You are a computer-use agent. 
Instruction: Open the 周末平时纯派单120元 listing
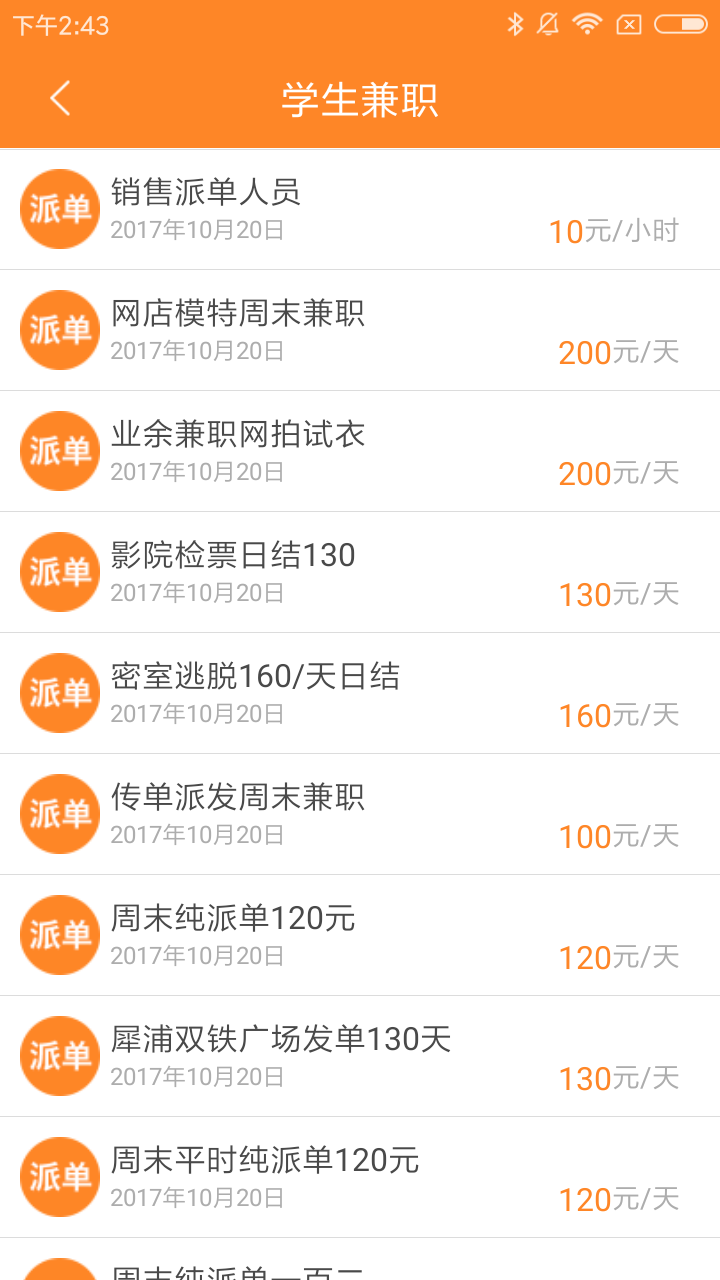pyautogui.click(x=360, y=1178)
